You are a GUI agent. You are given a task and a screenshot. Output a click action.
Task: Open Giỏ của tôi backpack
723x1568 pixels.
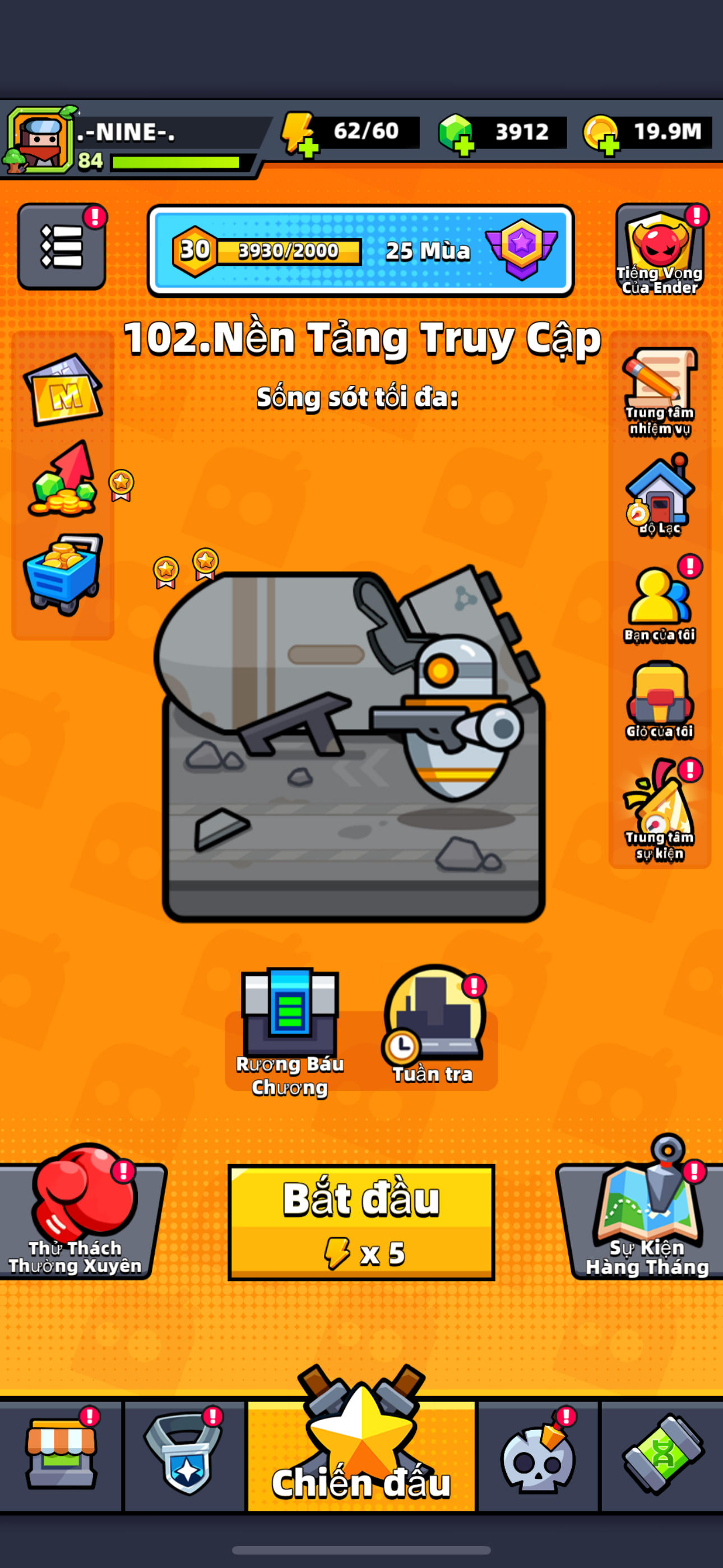click(660, 701)
